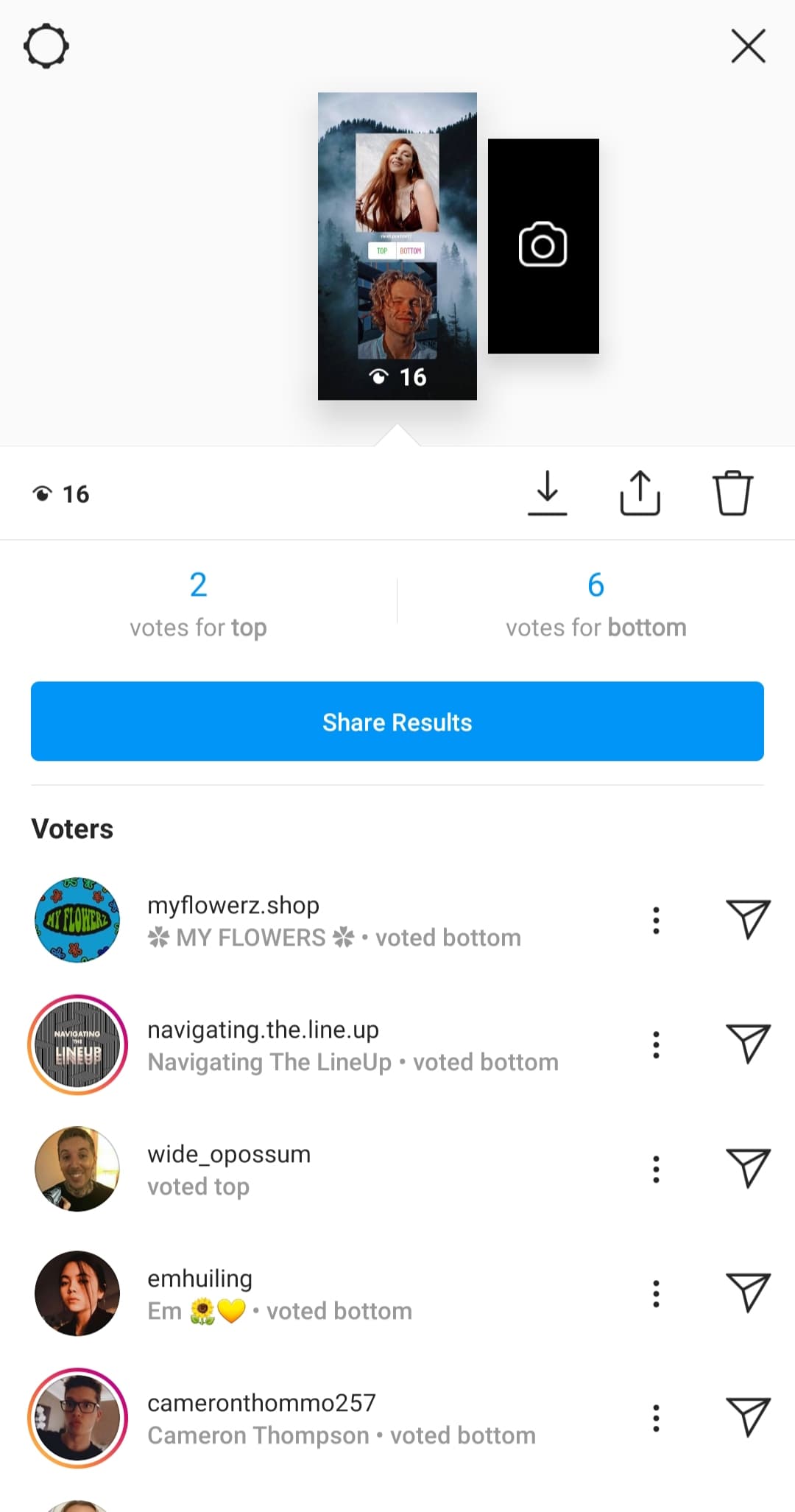The width and height of the screenshot is (795, 1512).
Task: Select the story thumbnail with 16 views
Action: coord(397,246)
